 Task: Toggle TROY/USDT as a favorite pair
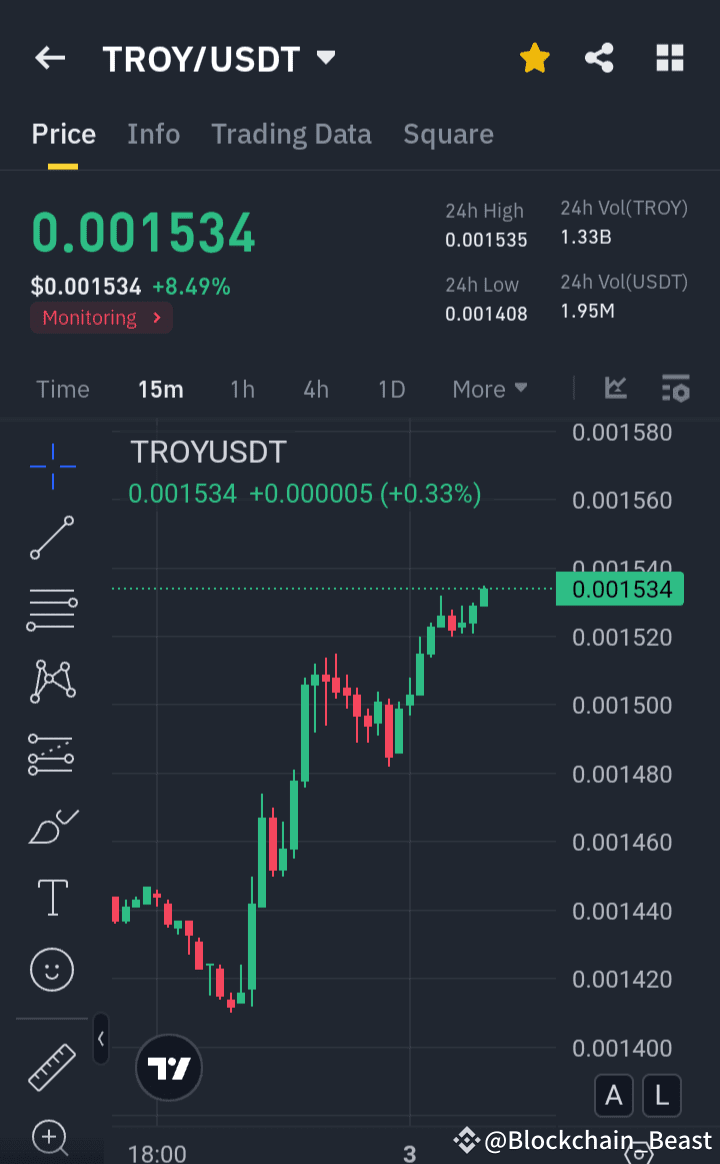[x=535, y=58]
